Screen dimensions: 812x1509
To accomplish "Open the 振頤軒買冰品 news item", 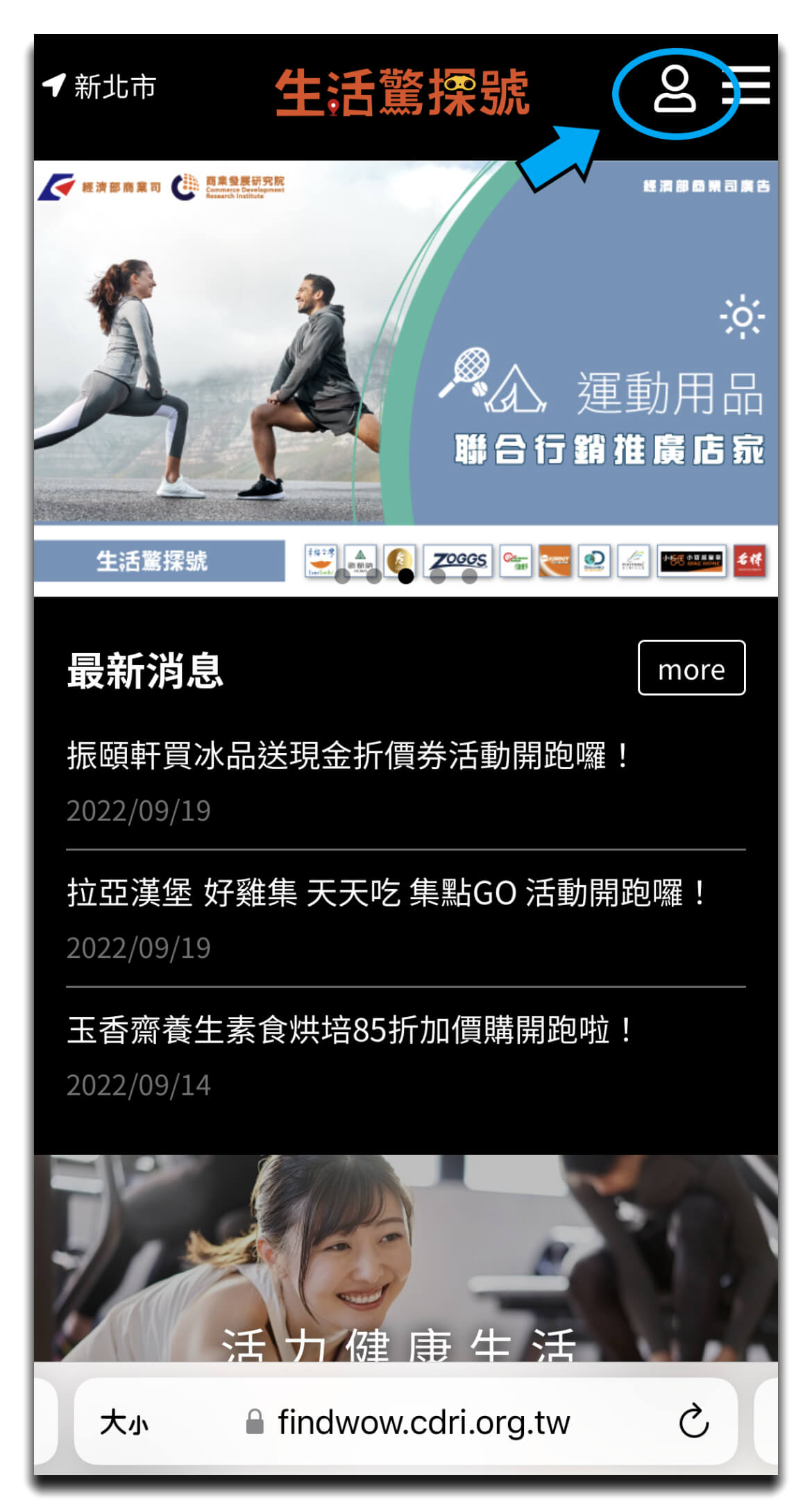I will tap(347, 755).
